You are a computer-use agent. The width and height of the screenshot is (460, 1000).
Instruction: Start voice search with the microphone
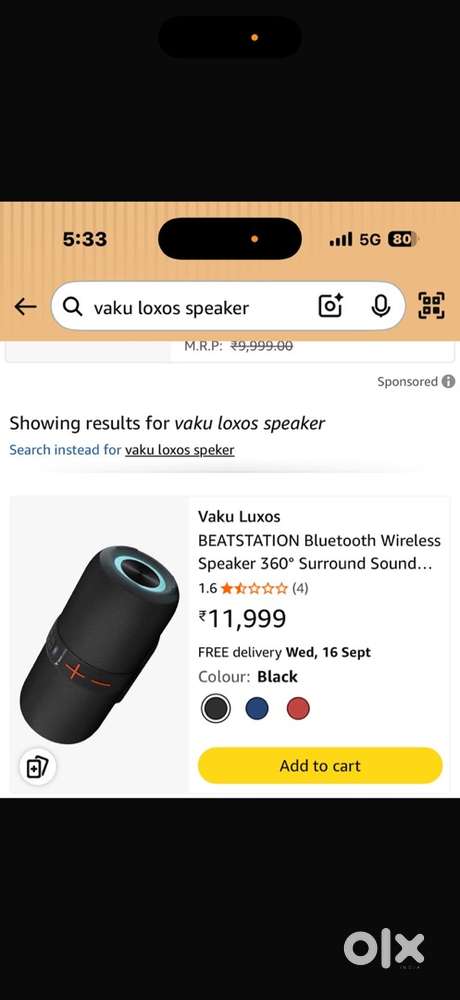click(381, 307)
